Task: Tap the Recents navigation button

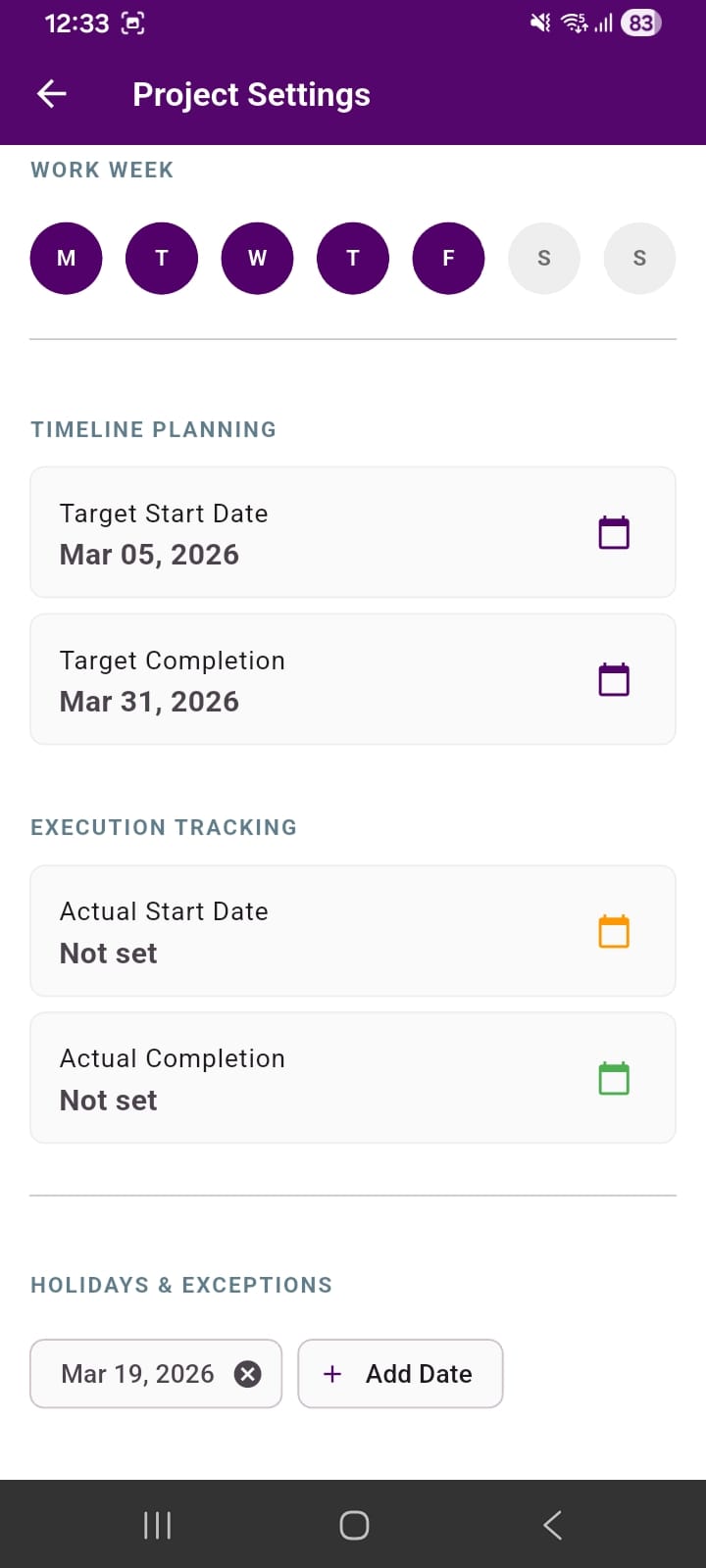Action: click(156, 1525)
